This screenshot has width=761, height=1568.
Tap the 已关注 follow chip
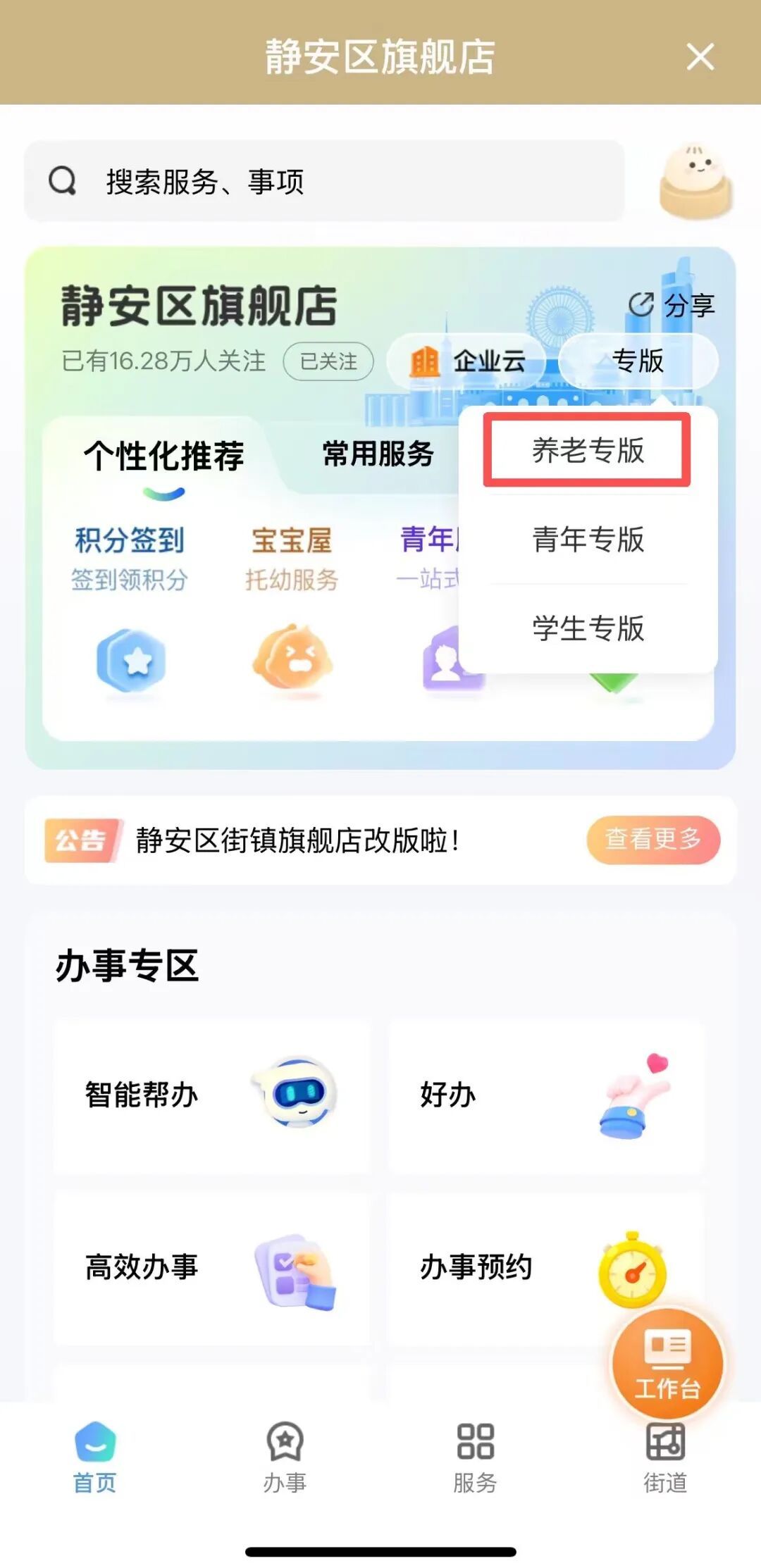point(328,361)
